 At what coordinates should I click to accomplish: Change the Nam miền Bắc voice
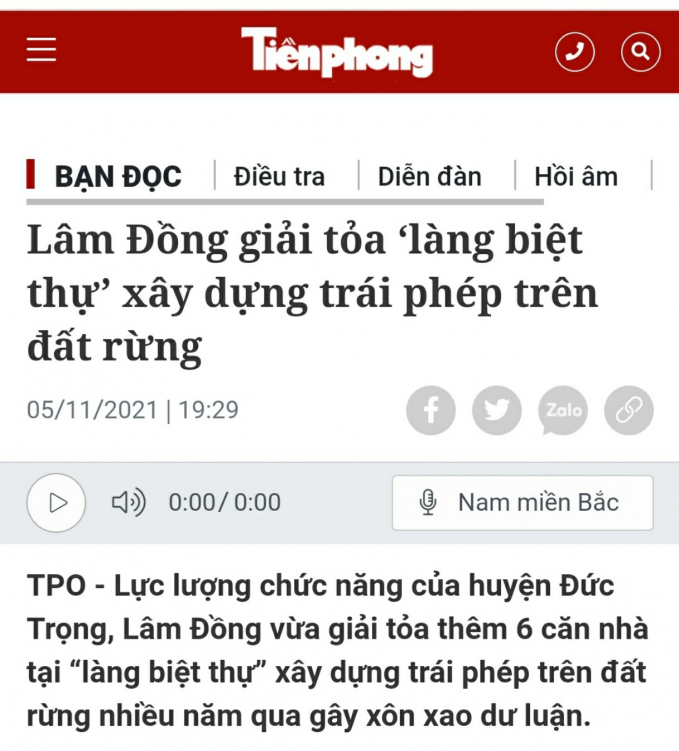coord(522,502)
